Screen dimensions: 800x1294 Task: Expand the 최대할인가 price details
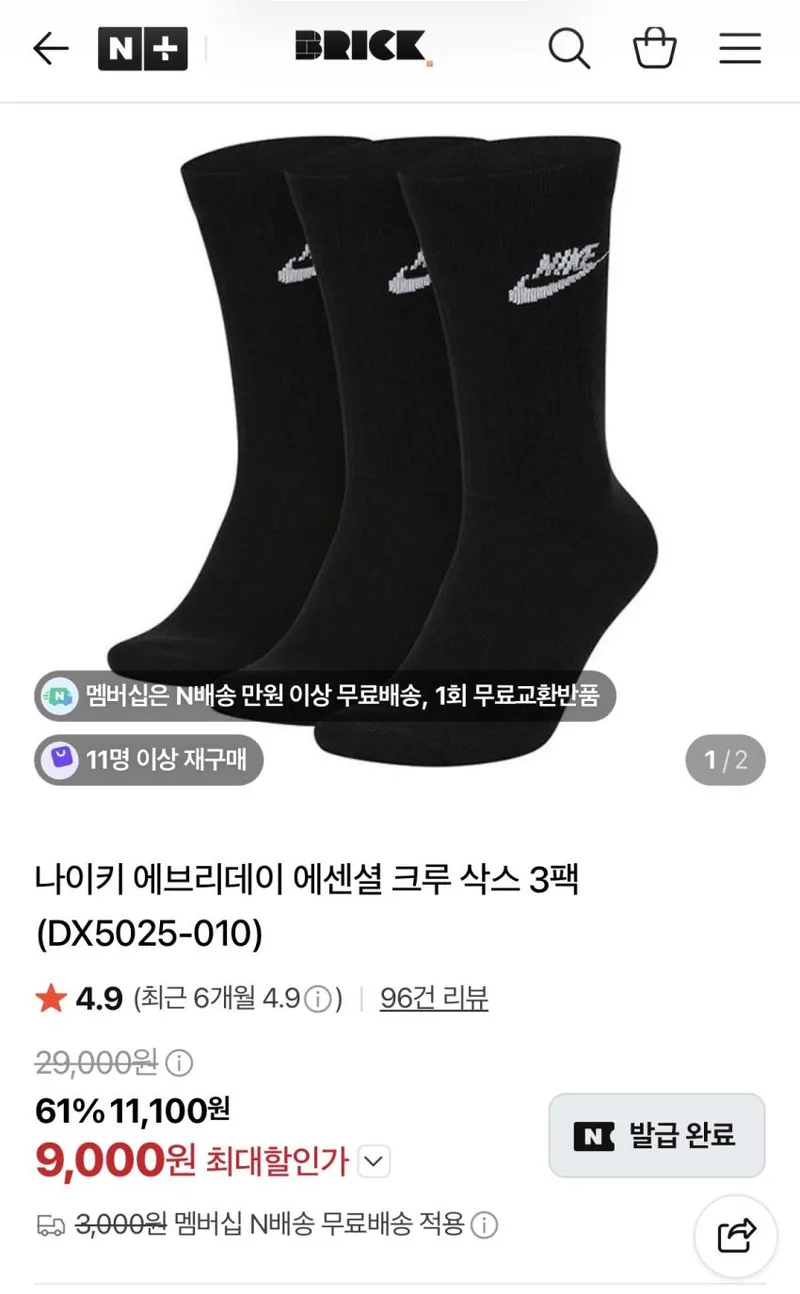tap(373, 1162)
